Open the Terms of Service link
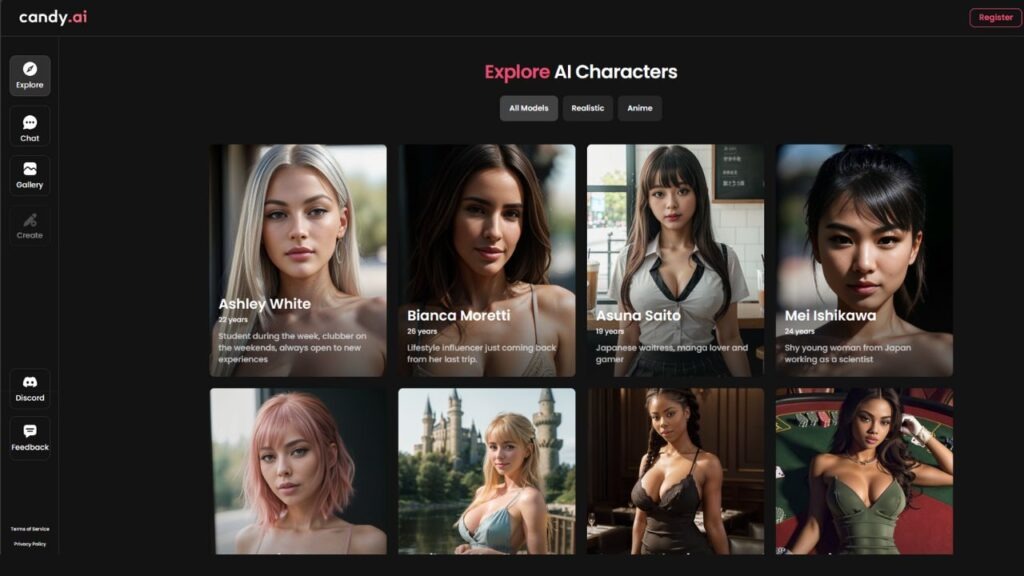1024x576 pixels. 30,529
